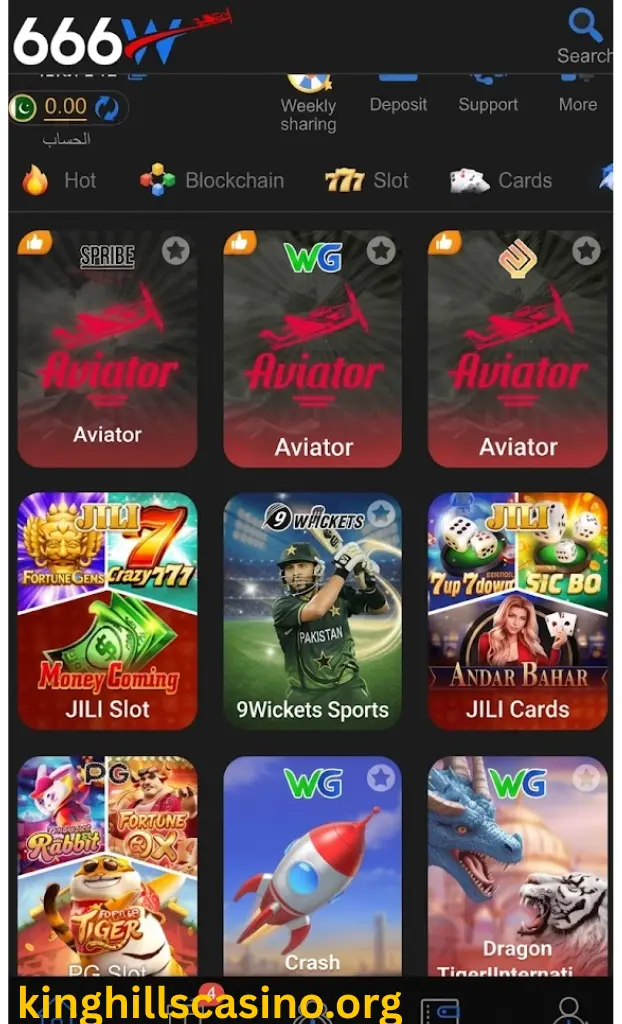
Task: Favorite the SPRIBE Aviator game with the star
Action: tap(176, 250)
